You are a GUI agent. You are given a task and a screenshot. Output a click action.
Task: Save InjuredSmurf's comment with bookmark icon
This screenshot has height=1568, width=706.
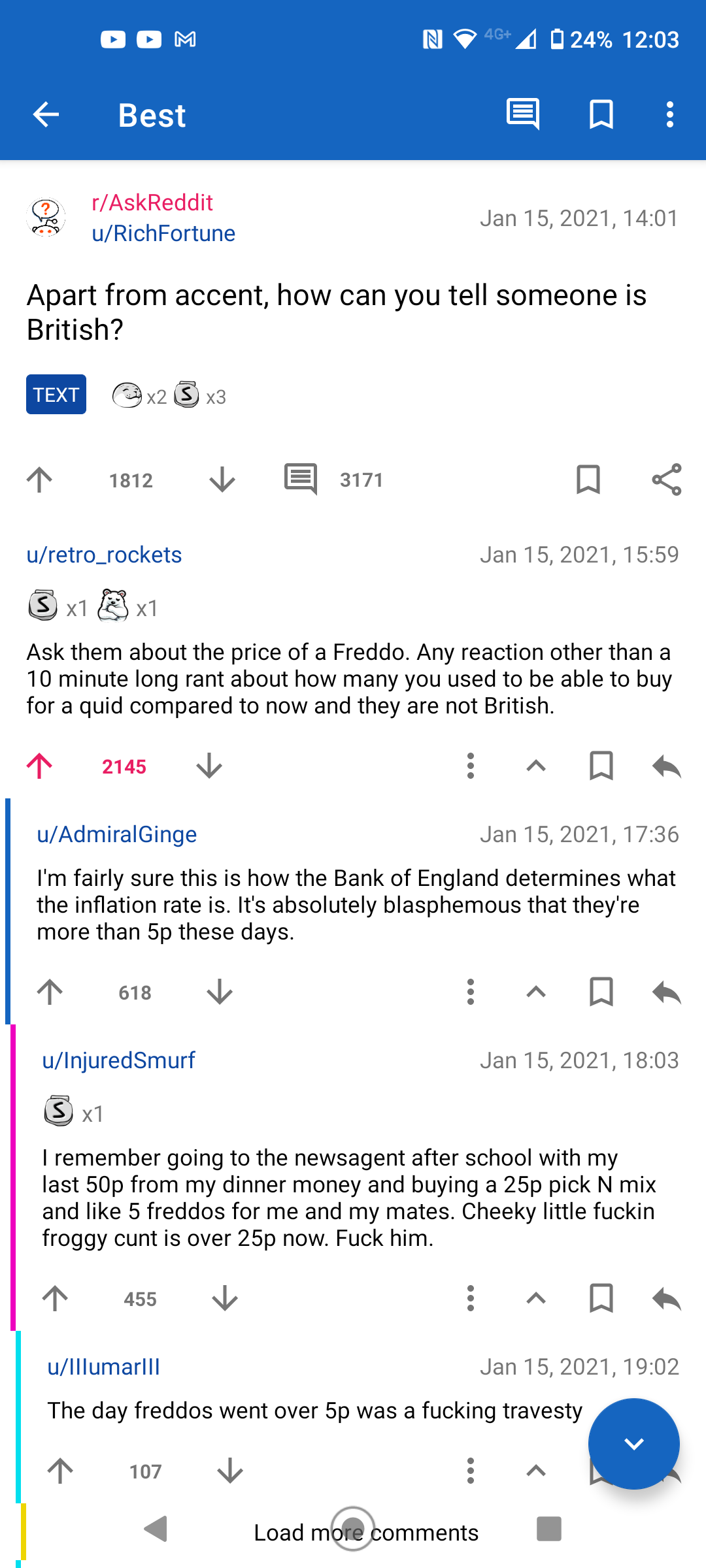pyautogui.click(x=601, y=1298)
